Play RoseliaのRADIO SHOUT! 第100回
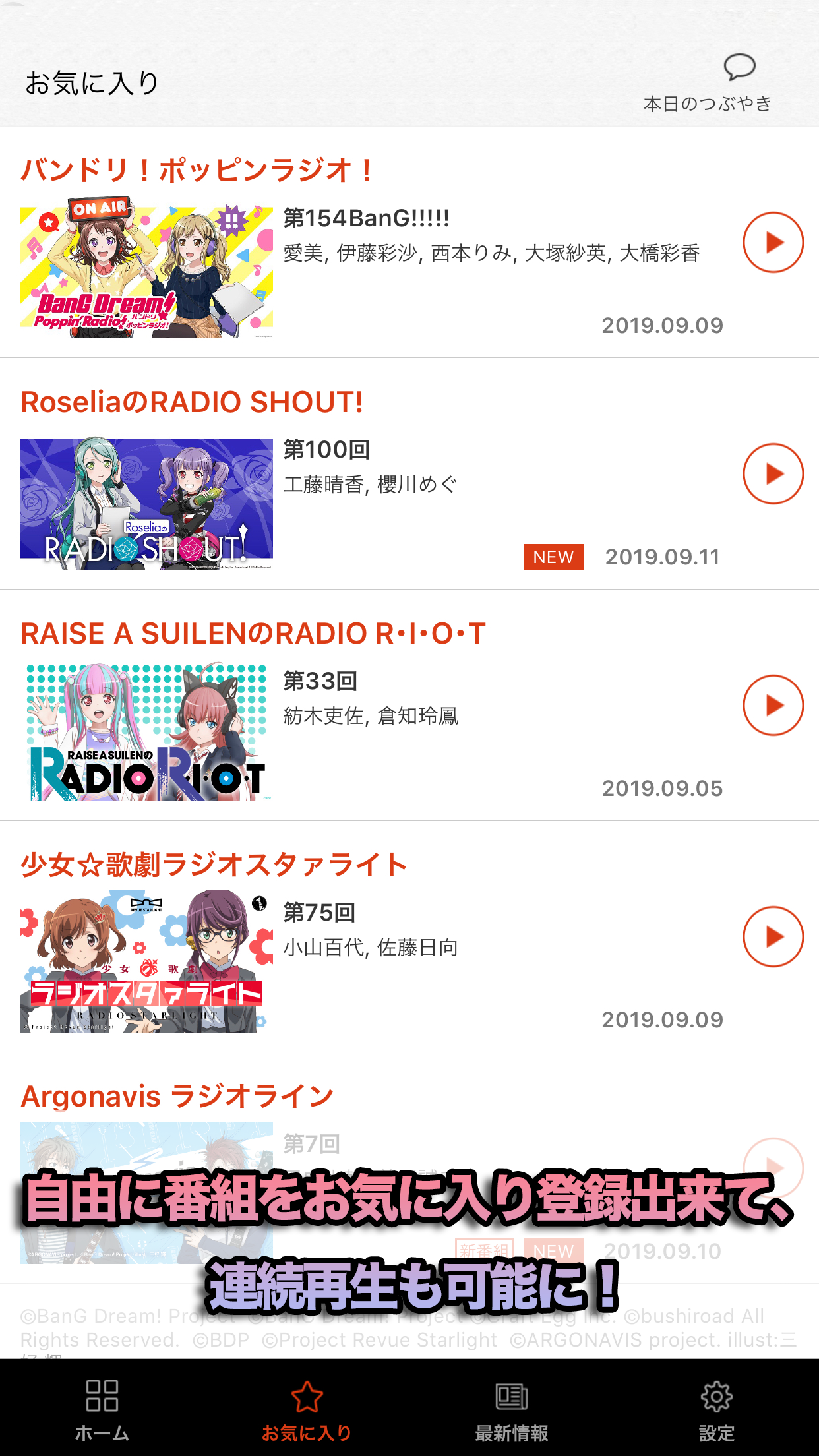 coord(773,474)
